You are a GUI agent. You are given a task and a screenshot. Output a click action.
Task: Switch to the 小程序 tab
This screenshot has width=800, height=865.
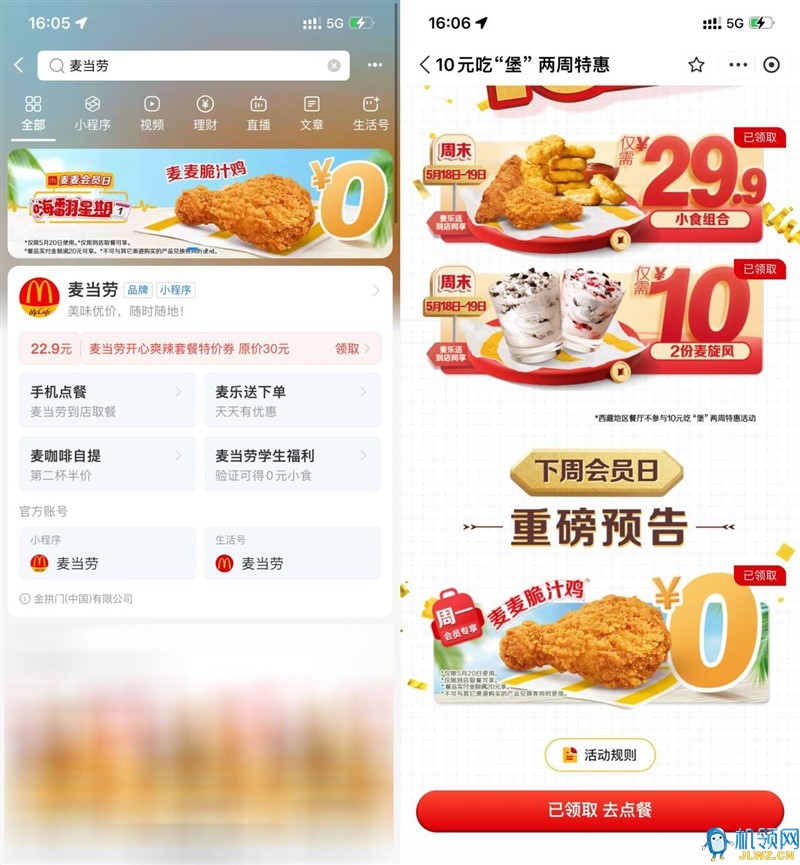(92, 113)
